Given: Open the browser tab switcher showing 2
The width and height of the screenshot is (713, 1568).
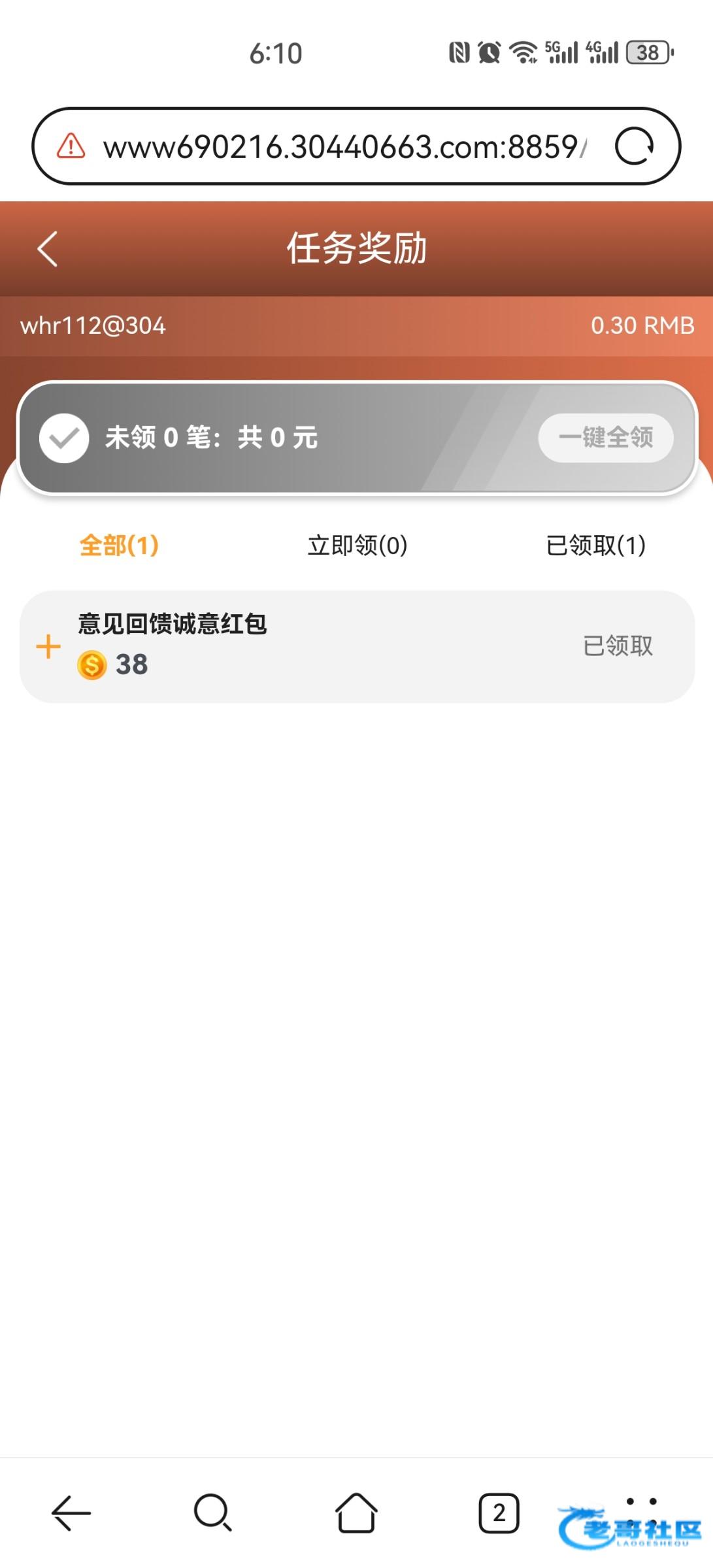Looking at the screenshot, I should point(499,1512).
